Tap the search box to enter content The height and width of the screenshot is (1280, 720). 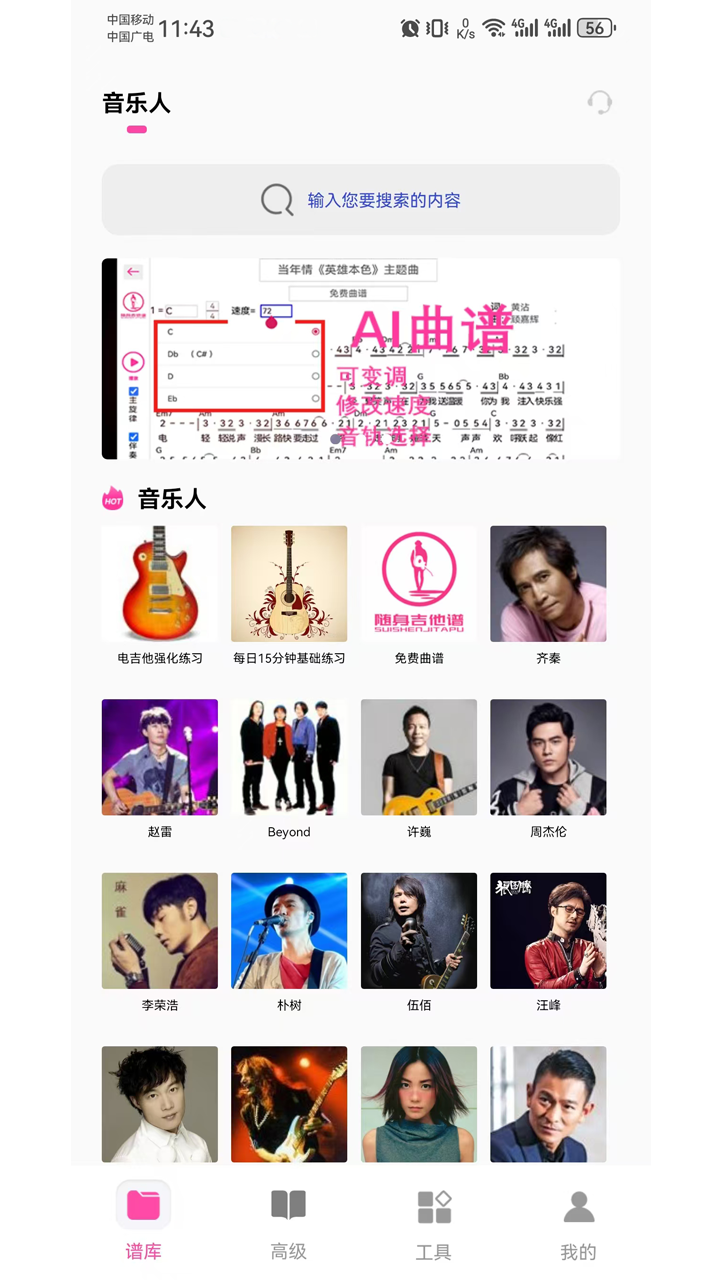[x=361, y=200]
